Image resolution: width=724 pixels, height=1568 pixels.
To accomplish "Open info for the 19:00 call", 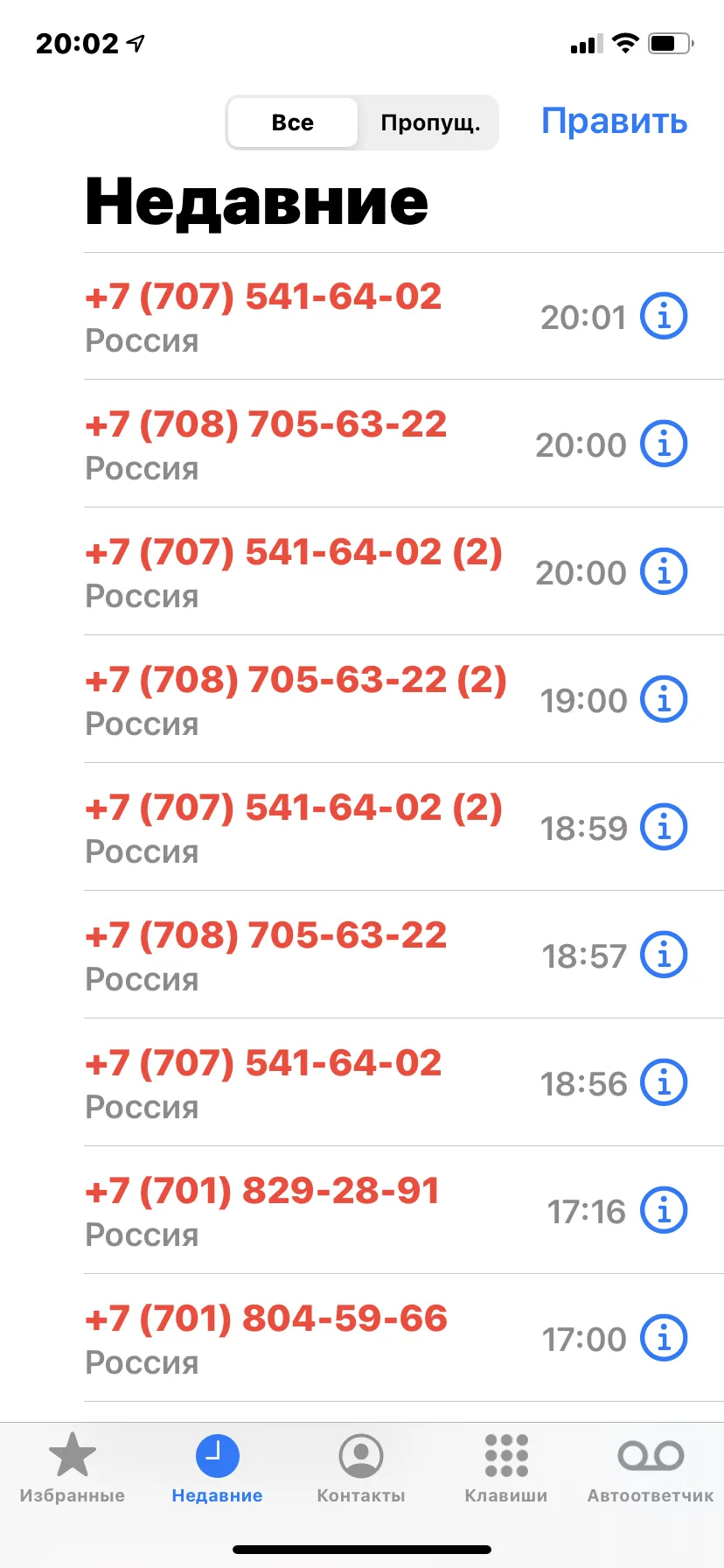I will [665, 699].
